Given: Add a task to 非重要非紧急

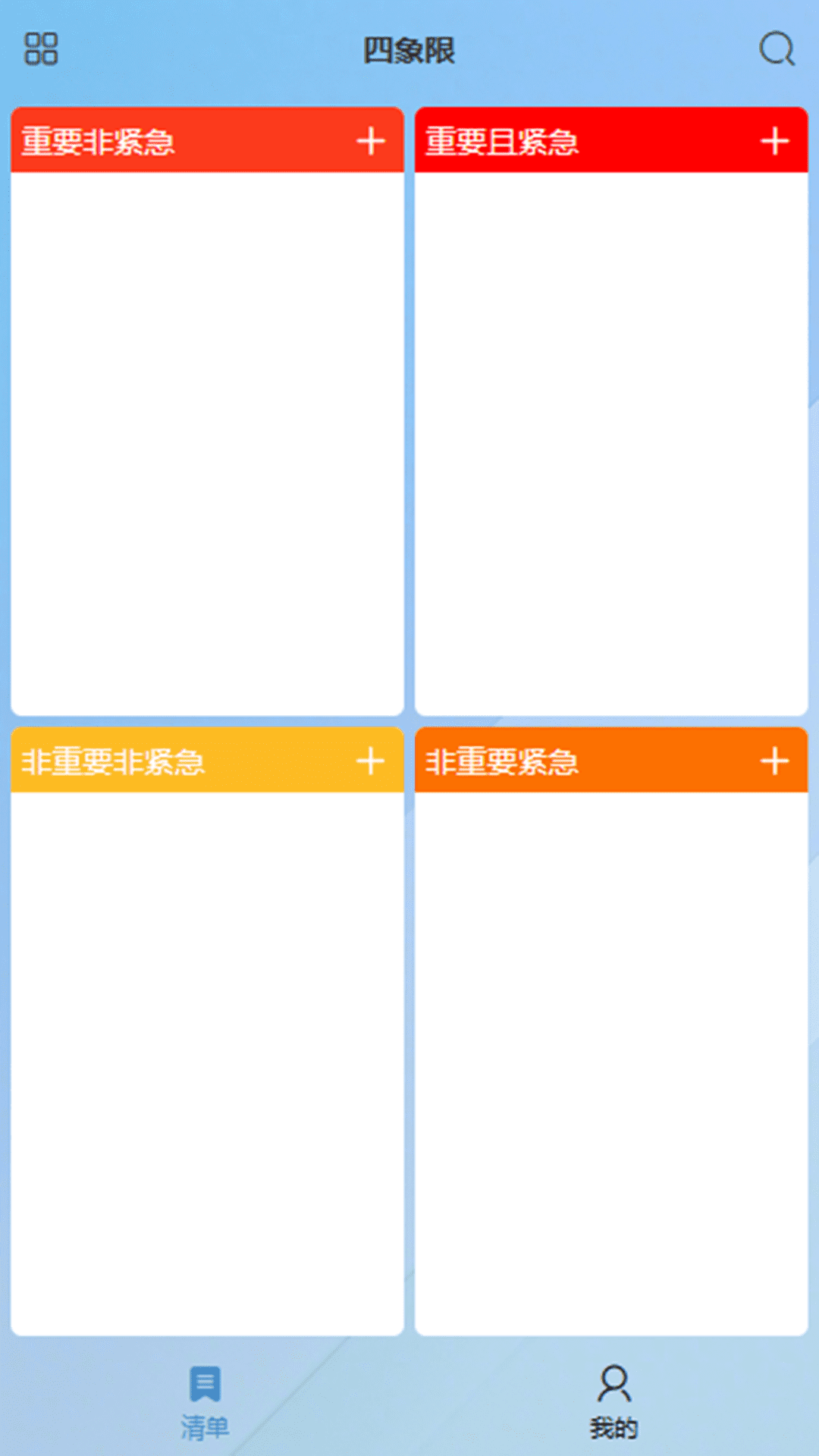Looking at the screenshot, I should [x=371, y=761].
